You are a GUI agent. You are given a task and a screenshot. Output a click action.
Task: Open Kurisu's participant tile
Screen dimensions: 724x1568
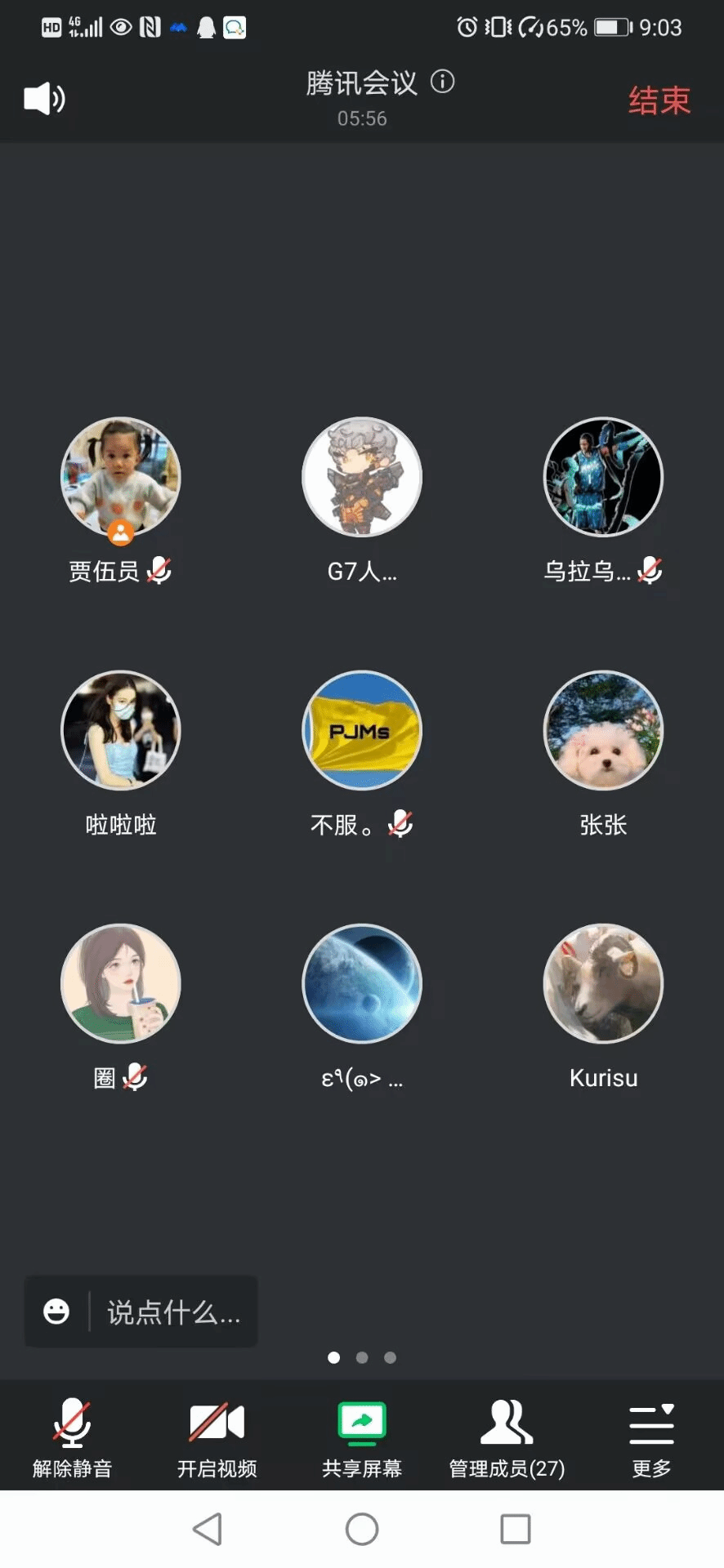[x=603, y=983]
